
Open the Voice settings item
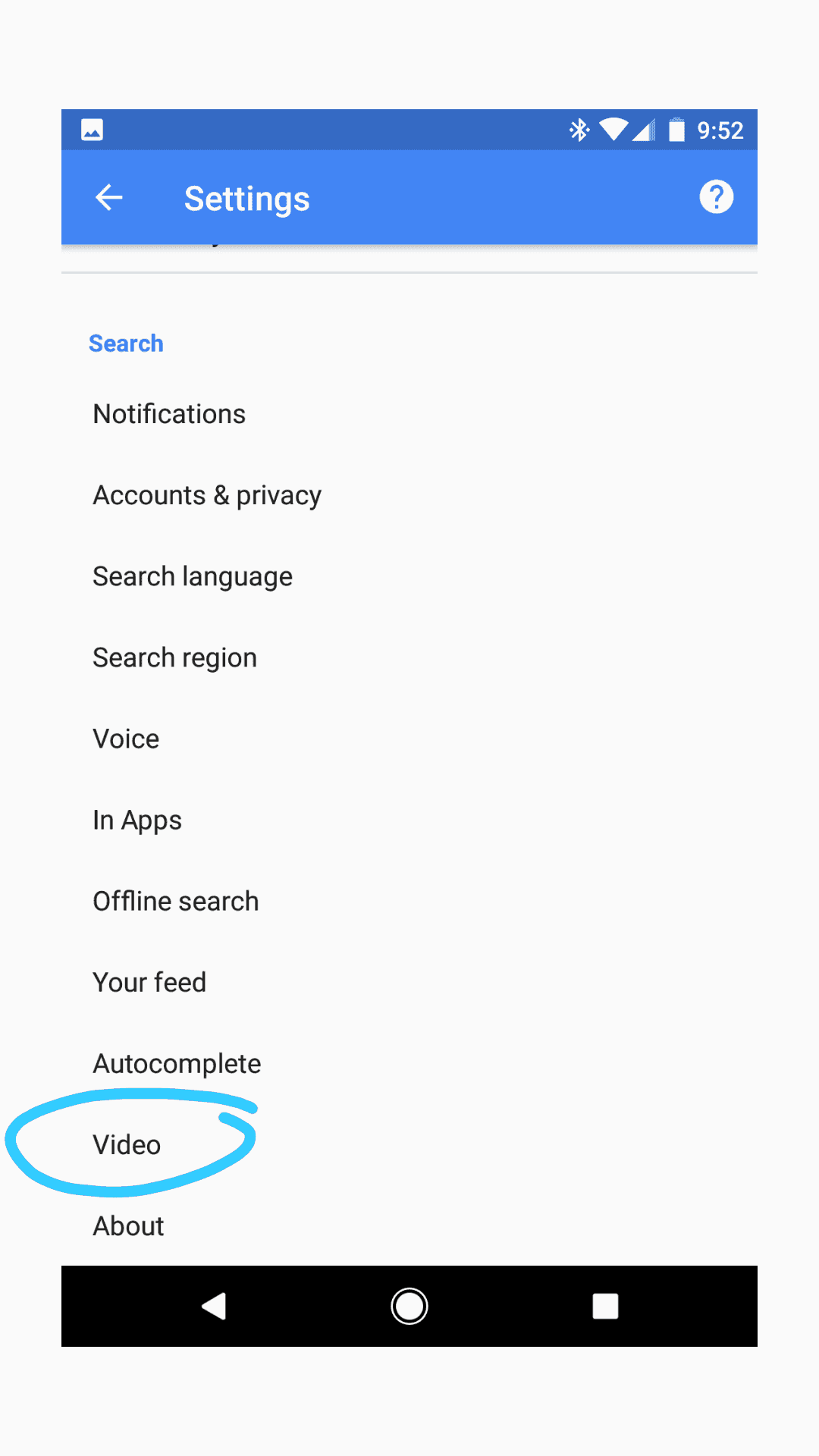(x=126, y=738)
